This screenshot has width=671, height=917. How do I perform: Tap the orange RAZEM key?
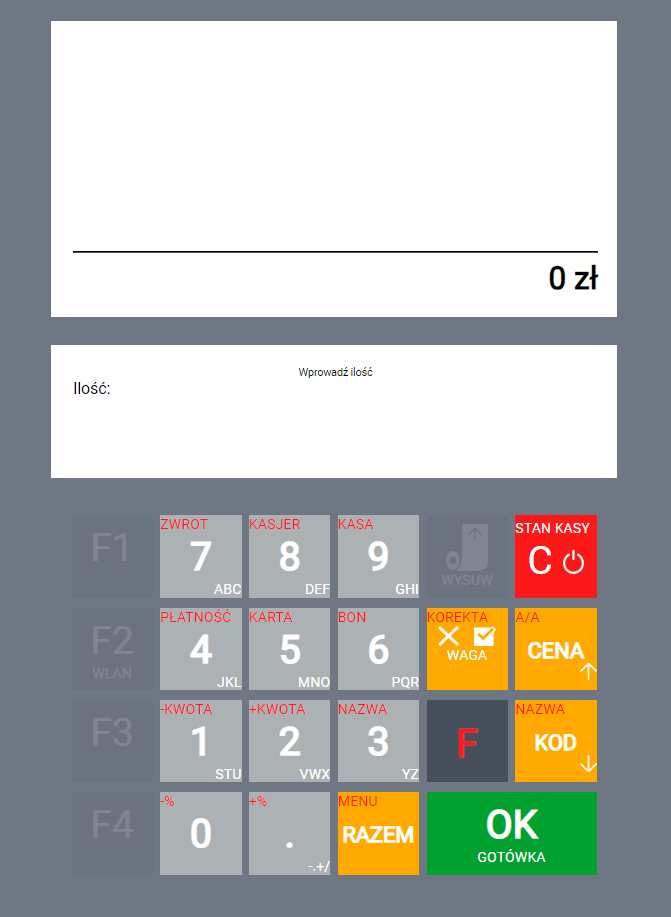[378, 833]
